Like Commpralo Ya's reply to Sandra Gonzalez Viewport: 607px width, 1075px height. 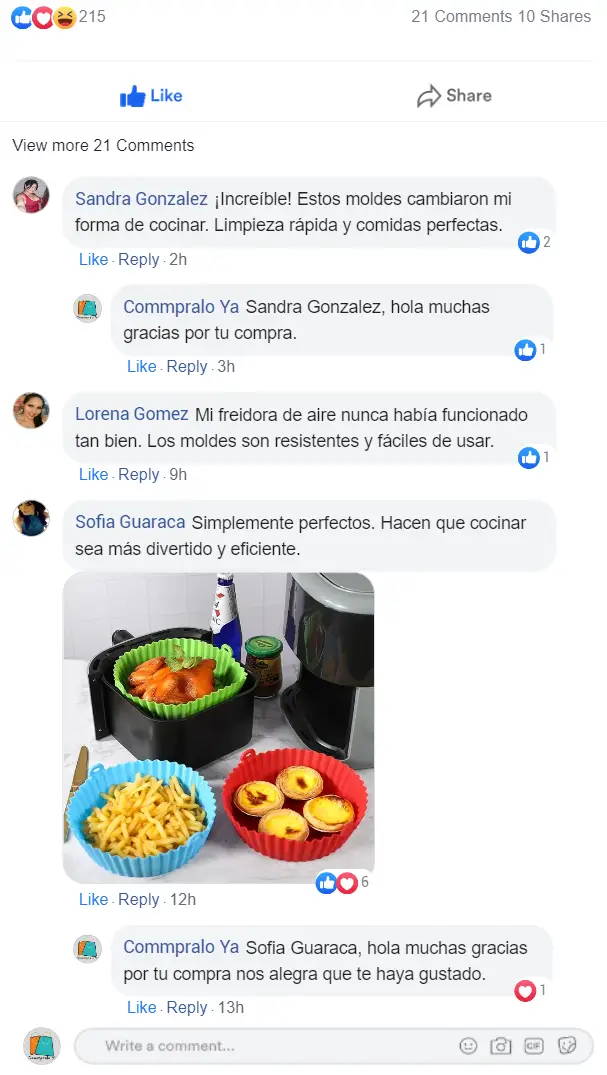coord(140,366)
